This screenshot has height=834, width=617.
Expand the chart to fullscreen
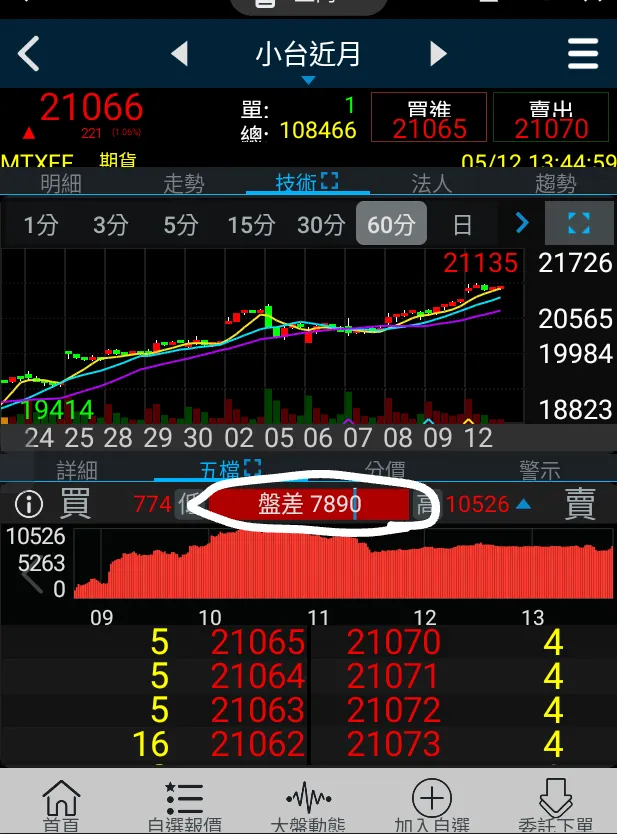(x=578, y=223)
